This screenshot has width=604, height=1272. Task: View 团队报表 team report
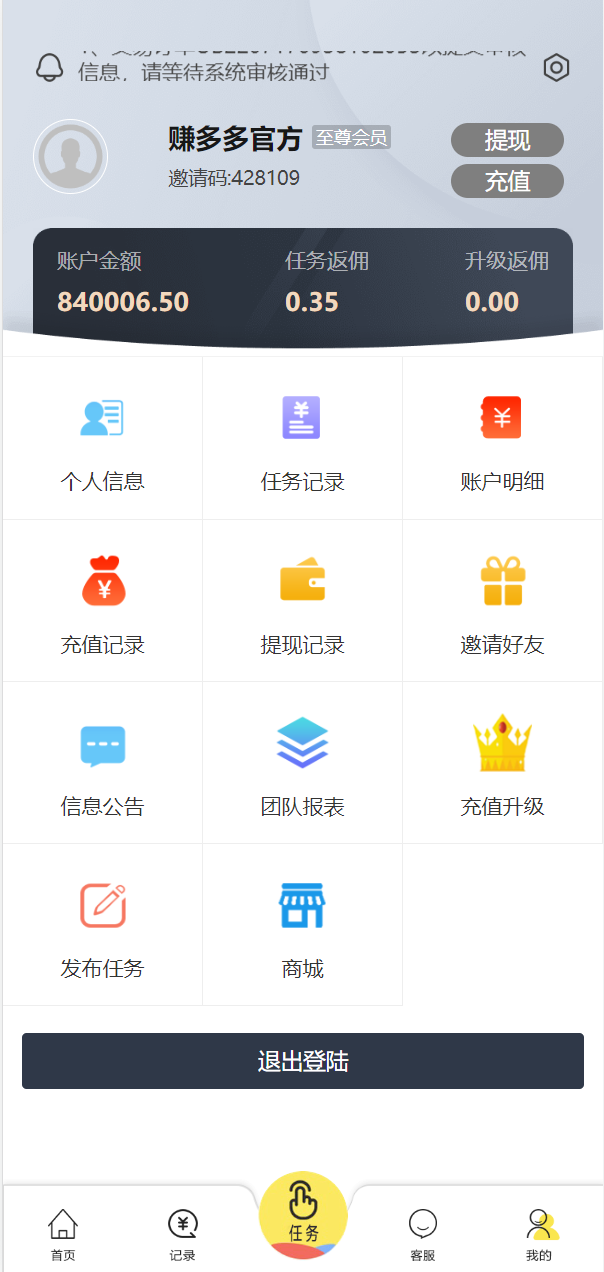(x=302, y=763)
